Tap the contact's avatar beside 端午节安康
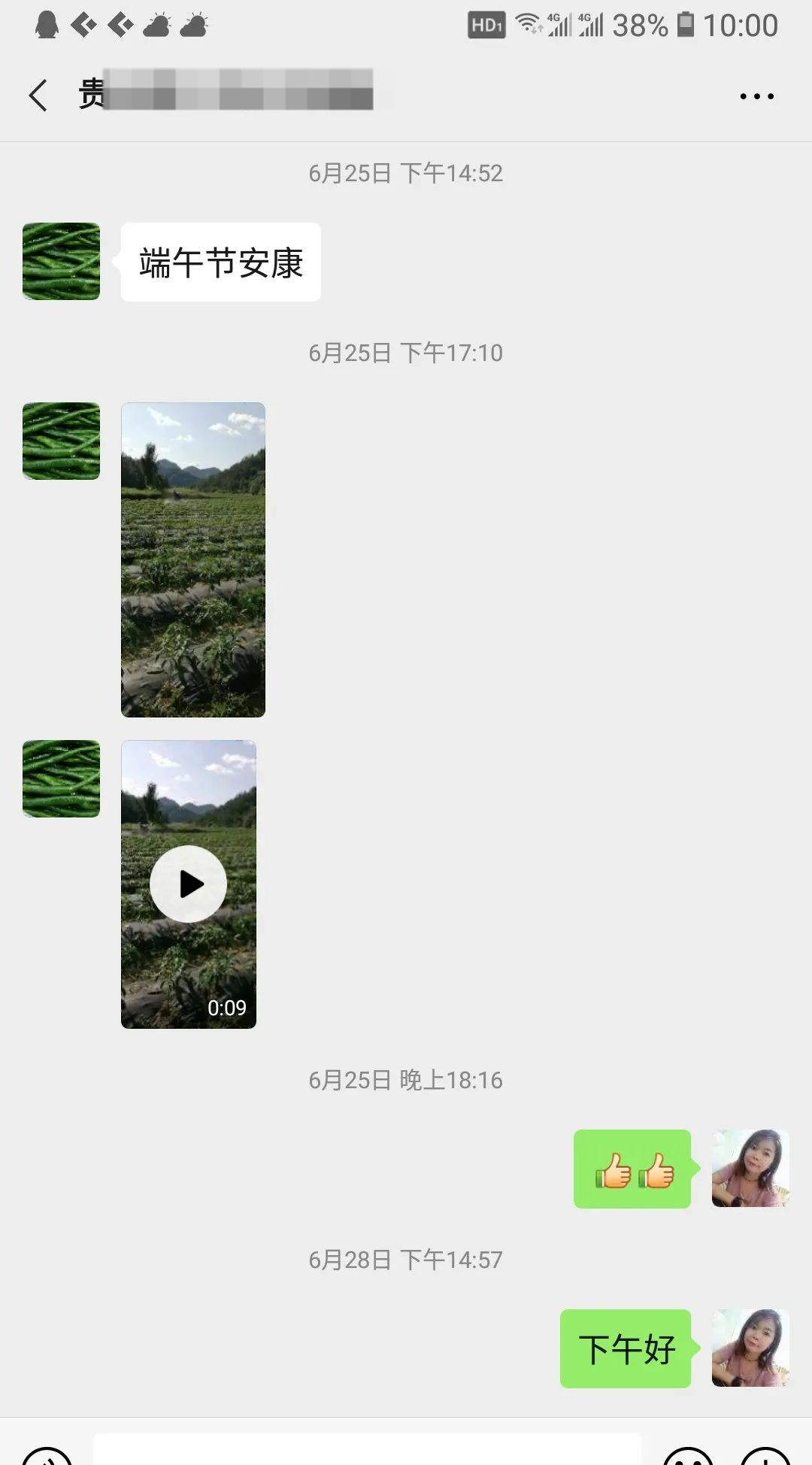812x1465 pixels. (61, 261)
